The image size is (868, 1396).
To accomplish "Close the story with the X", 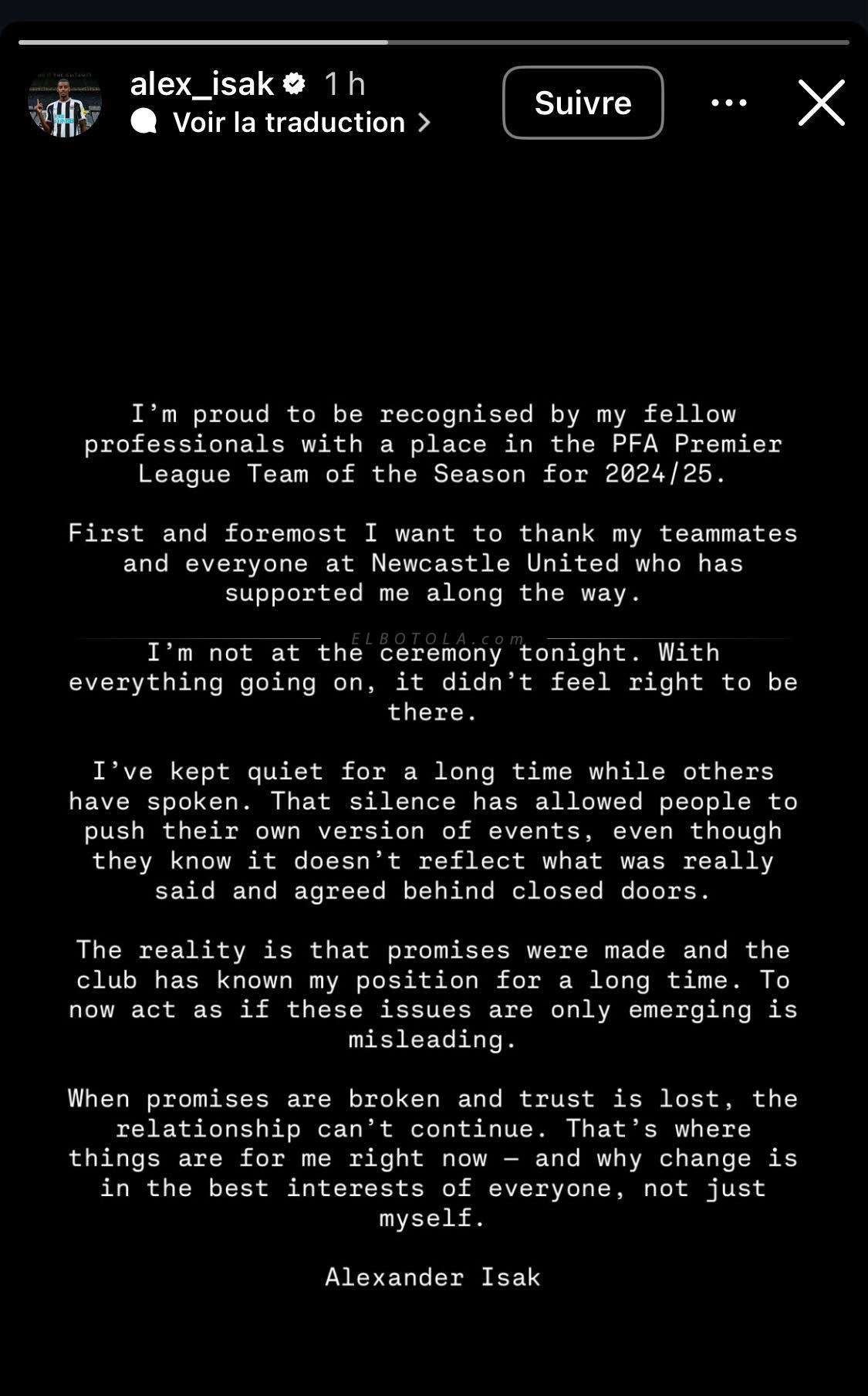I will point(822,103).
